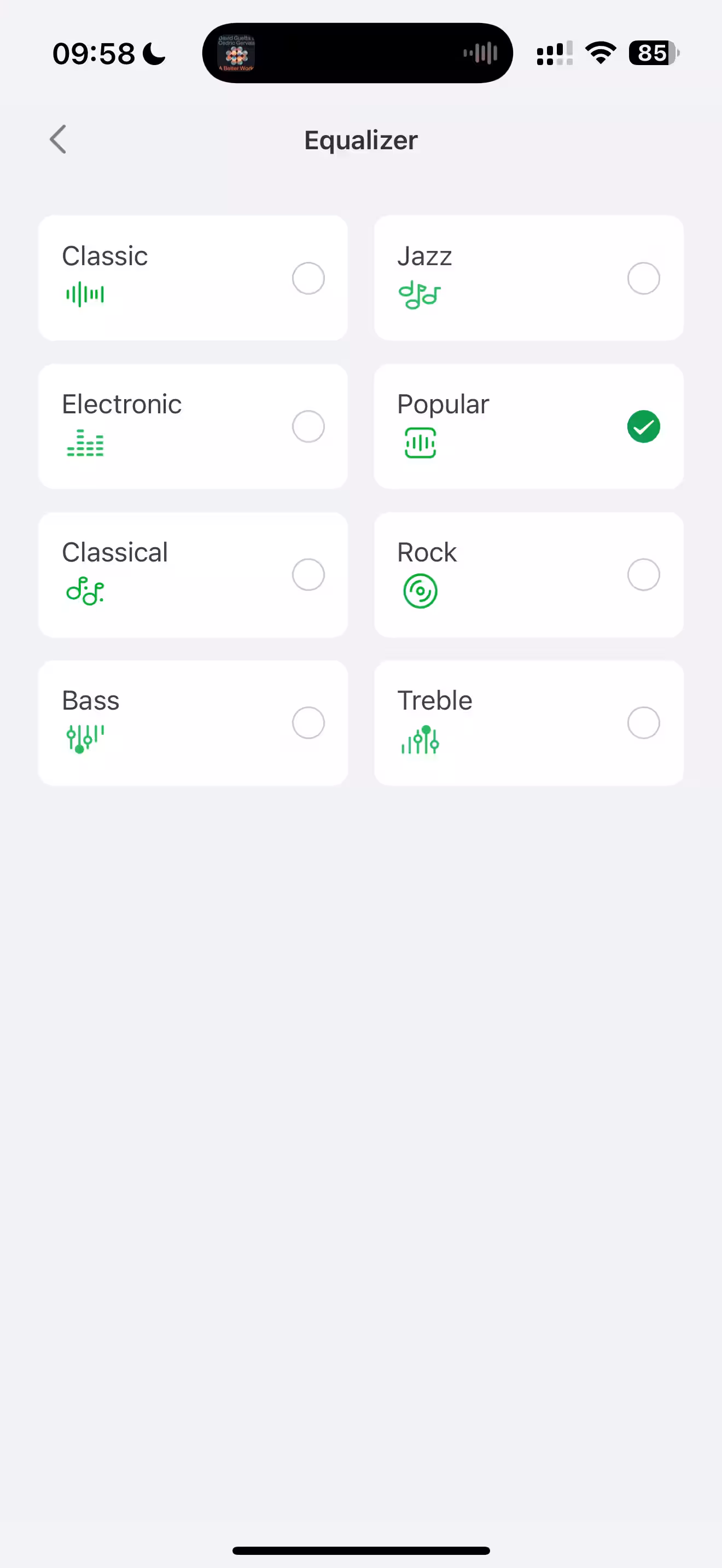The image size is (722, 1568).
Task: Open the now-playing activity in Dynamic Island
Action: click(x=357, y=53)
